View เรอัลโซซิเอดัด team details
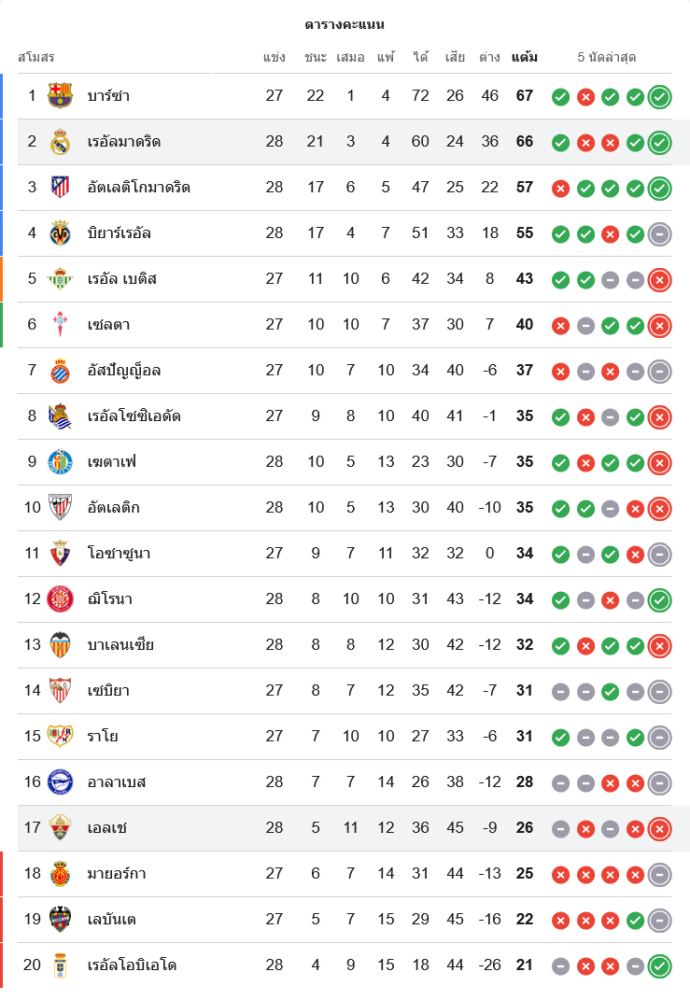 134,416
